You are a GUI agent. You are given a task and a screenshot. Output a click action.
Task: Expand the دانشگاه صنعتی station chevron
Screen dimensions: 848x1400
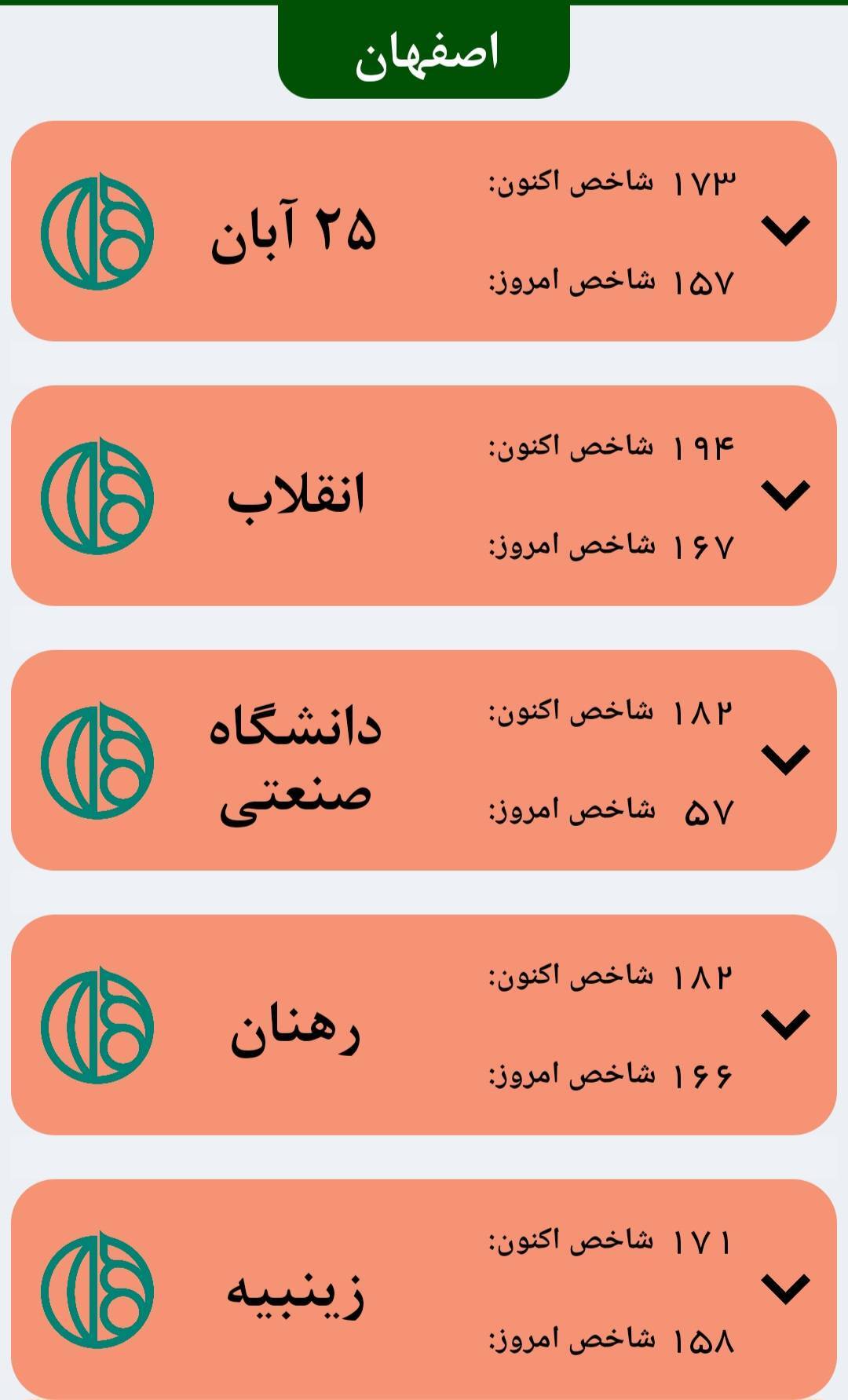coord(785,759)
